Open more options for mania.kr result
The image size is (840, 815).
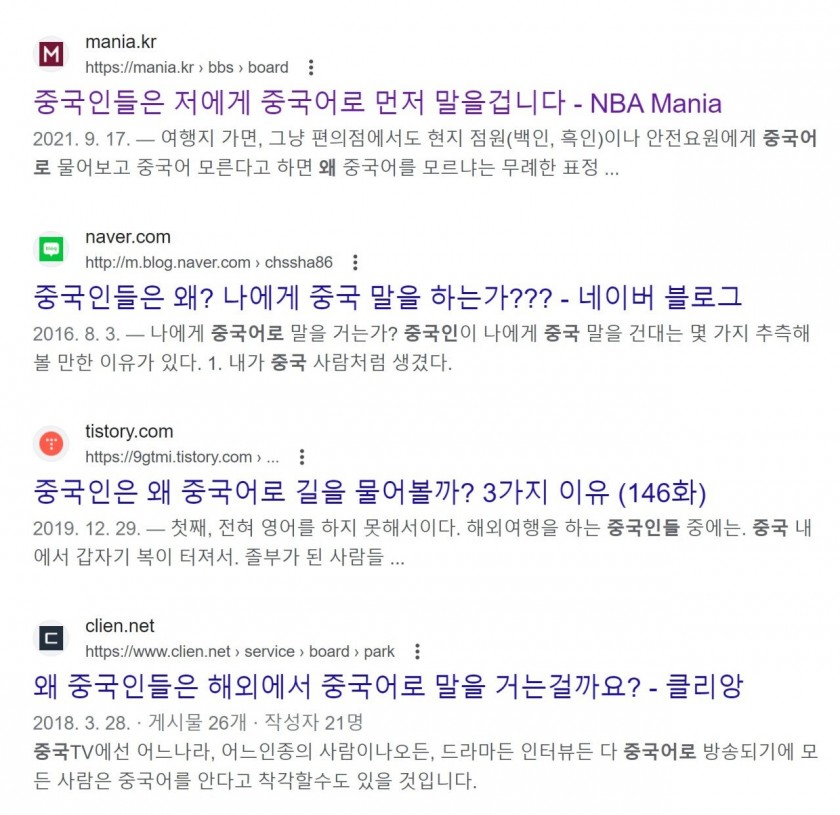click(311, 68)
